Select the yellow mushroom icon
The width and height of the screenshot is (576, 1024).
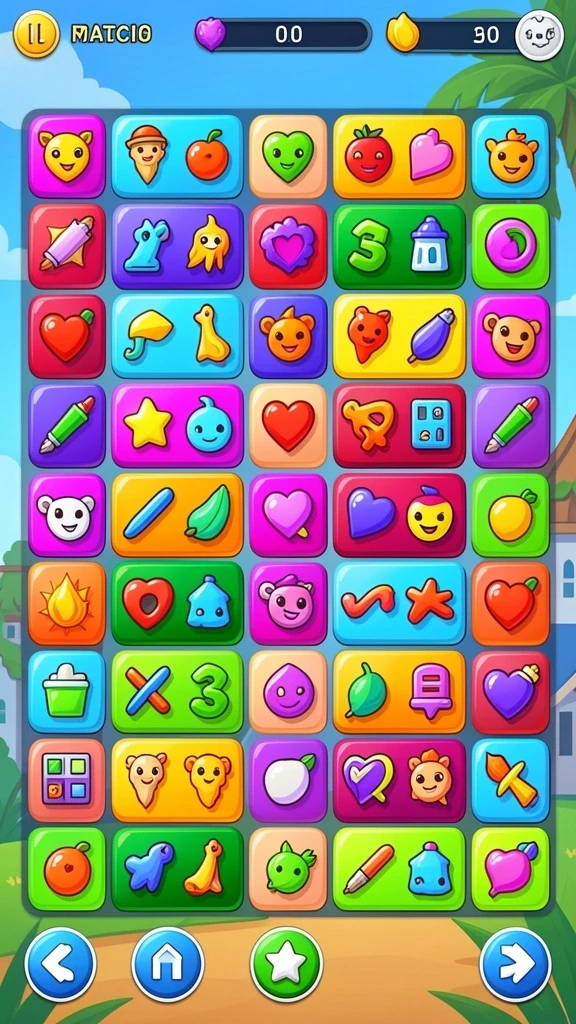[148, 334]
